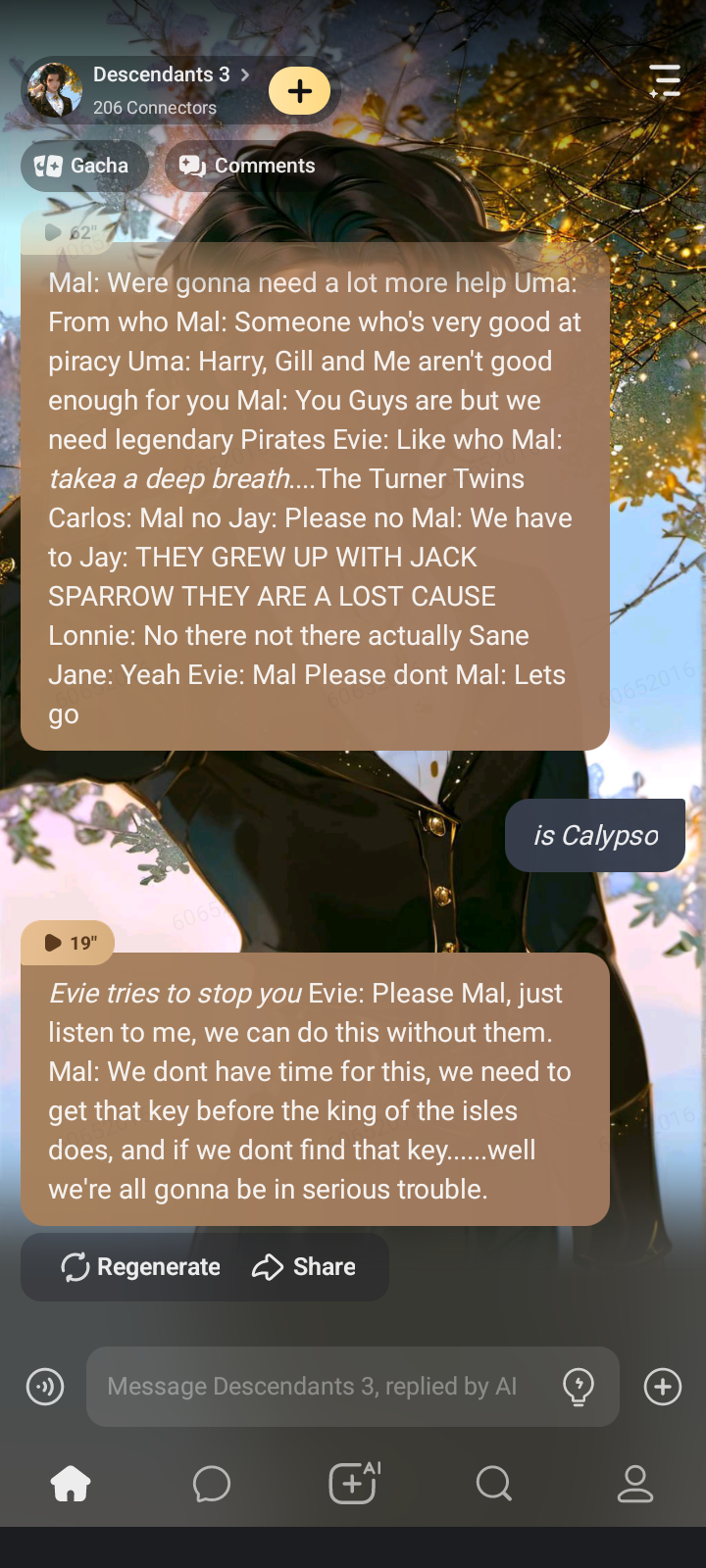This screenshot has width=706, height=1568.
Task: Open Comments
Action: click(247, 166)
